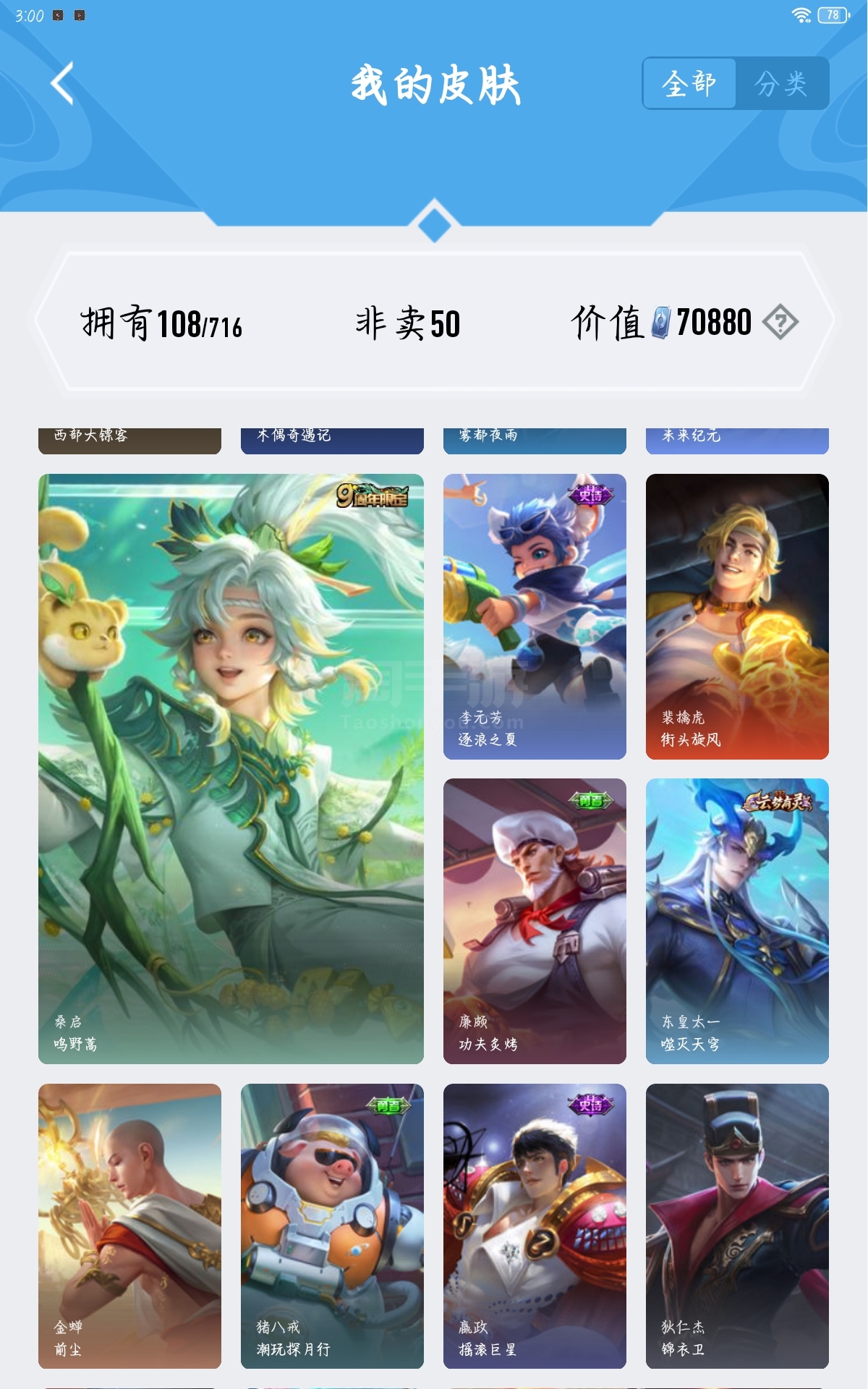
Task: Open the 木偶奇遇记 skin card
Action: (332, 440)
